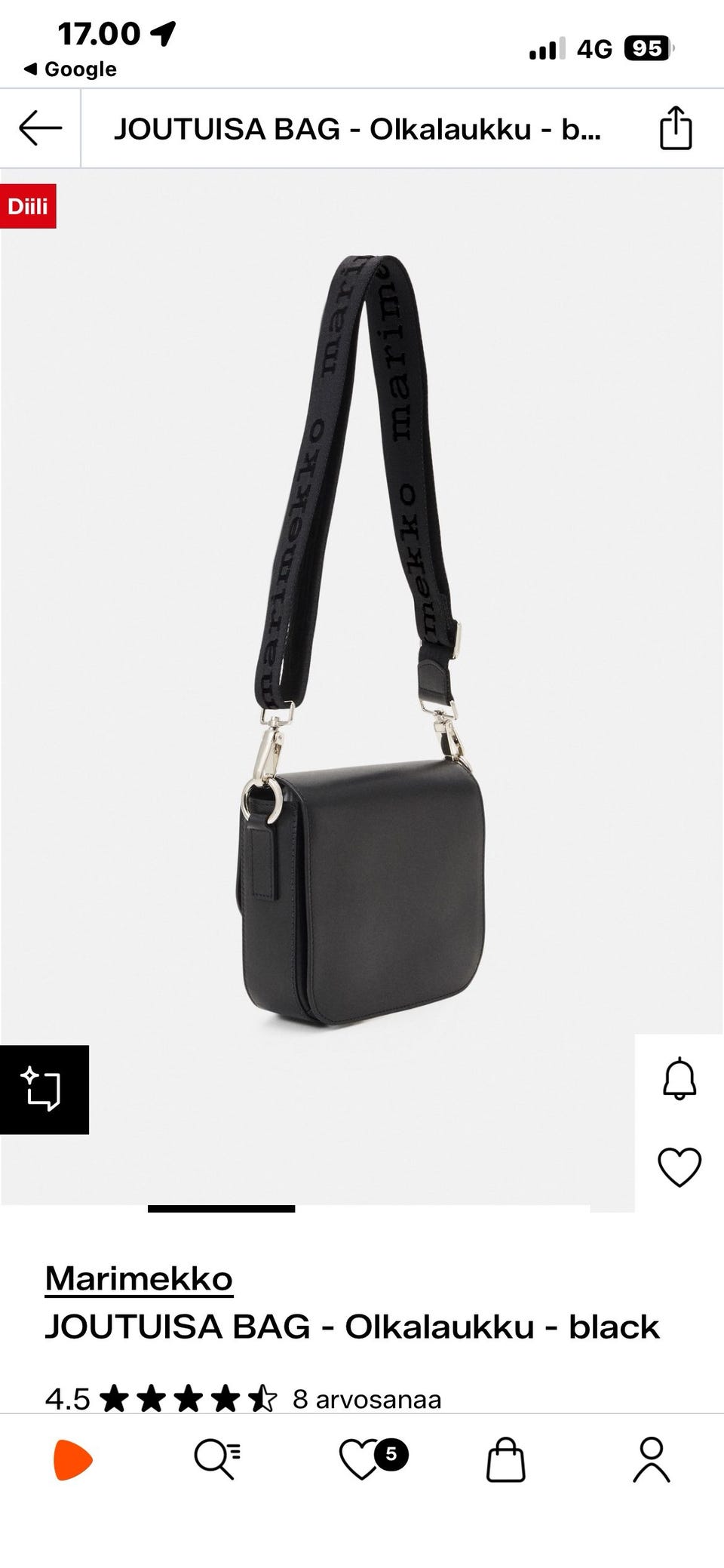Open the Zalando home tab
This screenshot has width=724, height=1568.
click(72, 1459)
